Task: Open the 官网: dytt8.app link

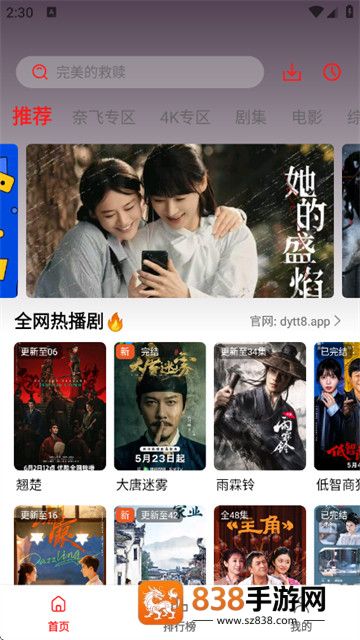Action: (x=295, y=322)
